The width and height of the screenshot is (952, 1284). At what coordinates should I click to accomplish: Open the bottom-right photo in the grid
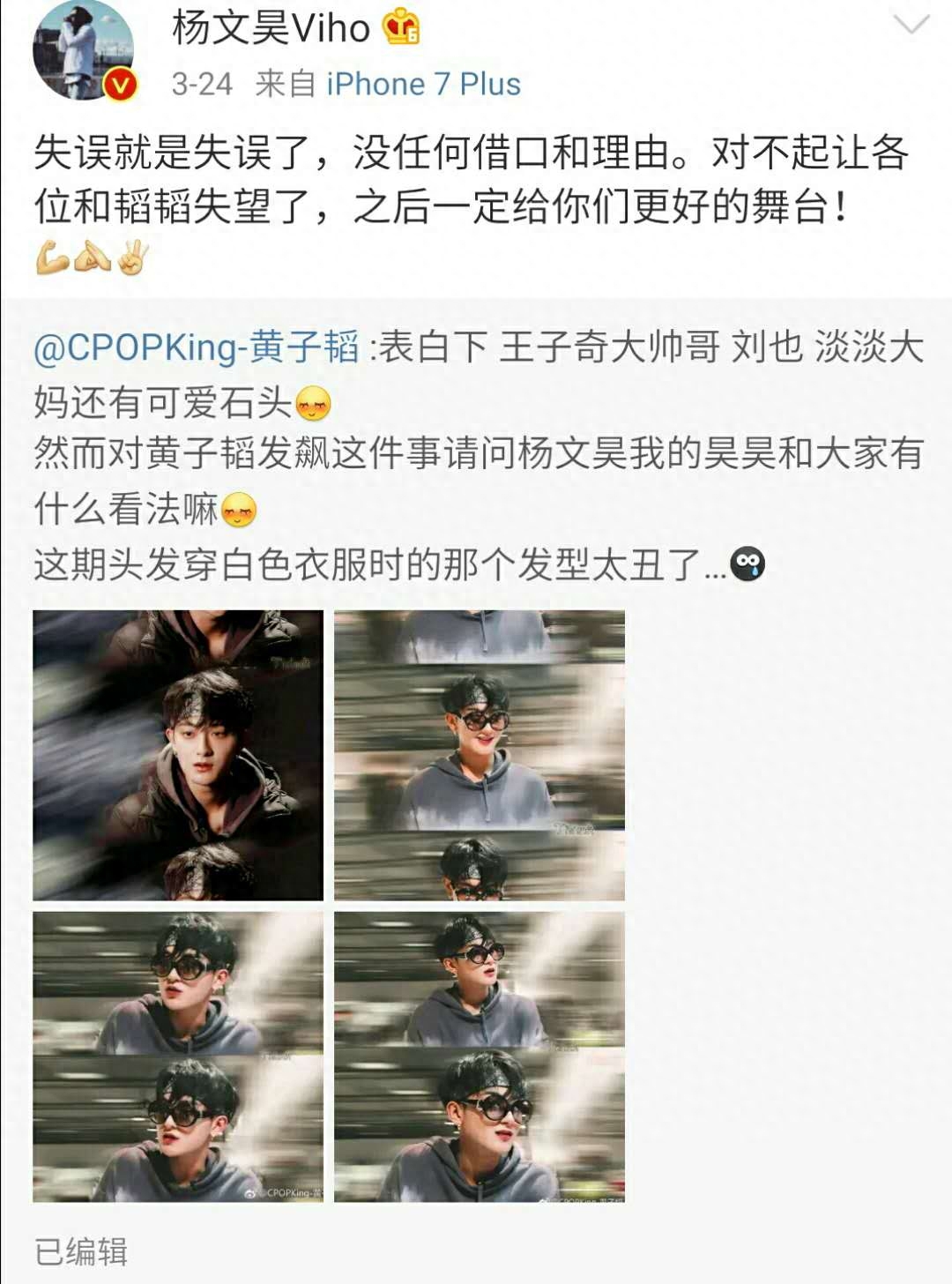pos(479,1056)
